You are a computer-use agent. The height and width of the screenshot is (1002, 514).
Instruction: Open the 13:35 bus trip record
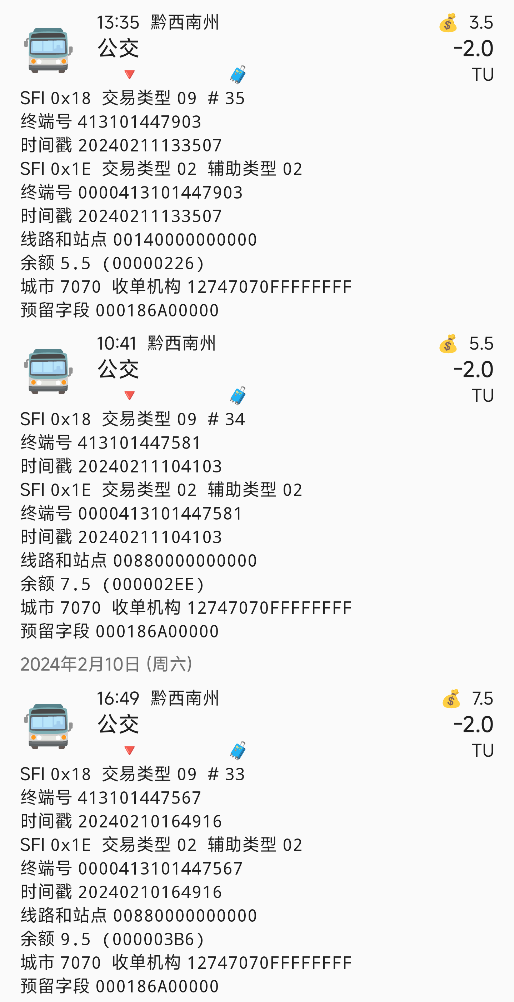(257, 165)
